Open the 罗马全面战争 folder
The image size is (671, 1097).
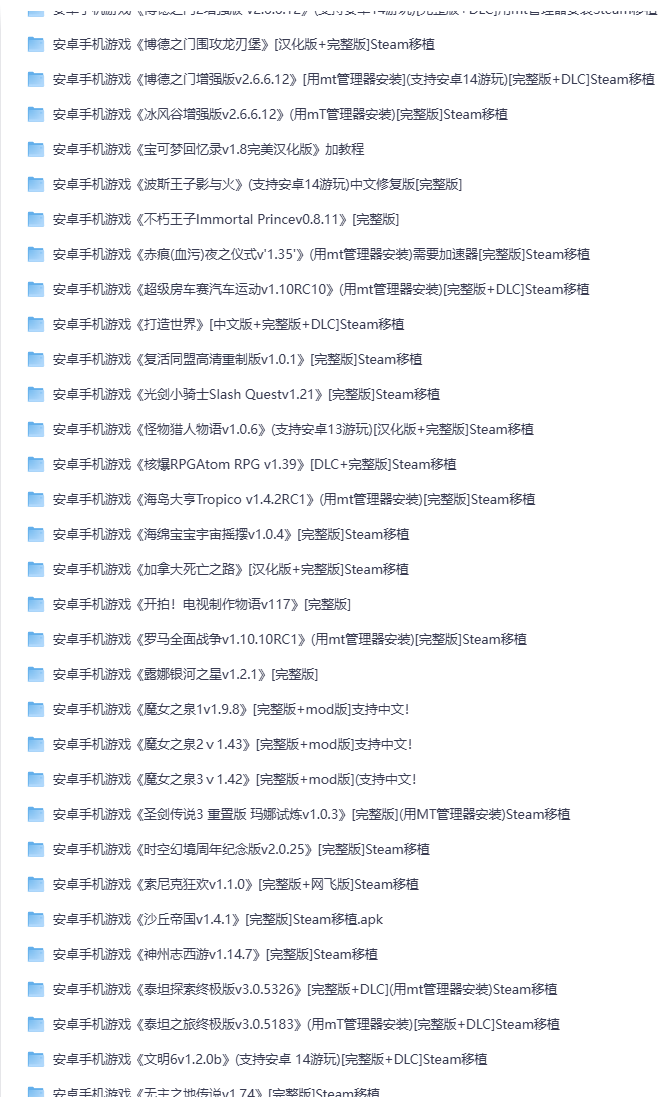tap(289, 639)
